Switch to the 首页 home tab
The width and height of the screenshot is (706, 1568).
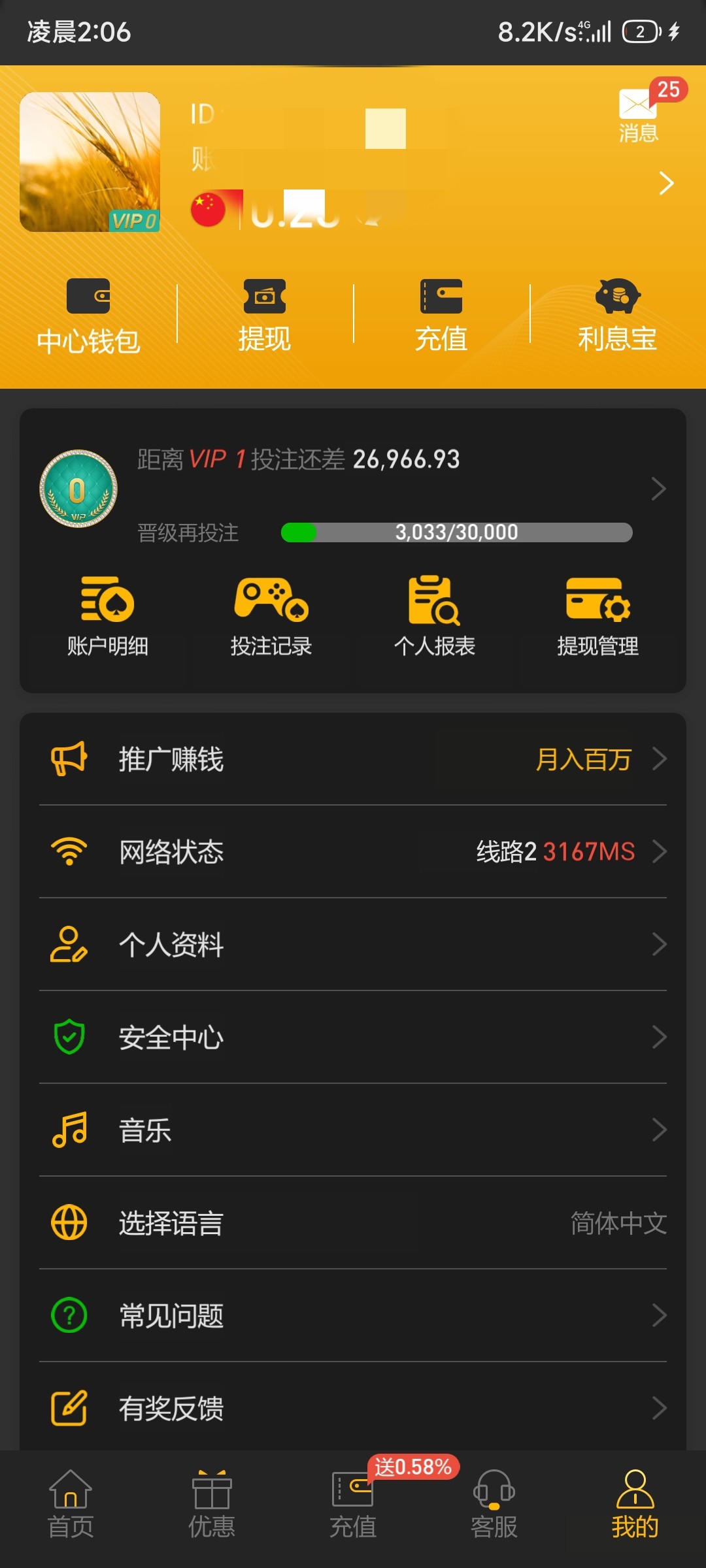point(71,1504)
